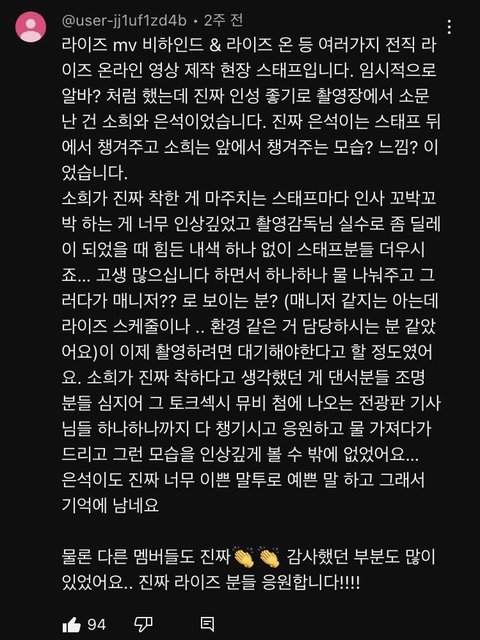Like this comment with thumbs up
Image resolution: width=480 pixels, height=640 pixels.
[72, 624]
